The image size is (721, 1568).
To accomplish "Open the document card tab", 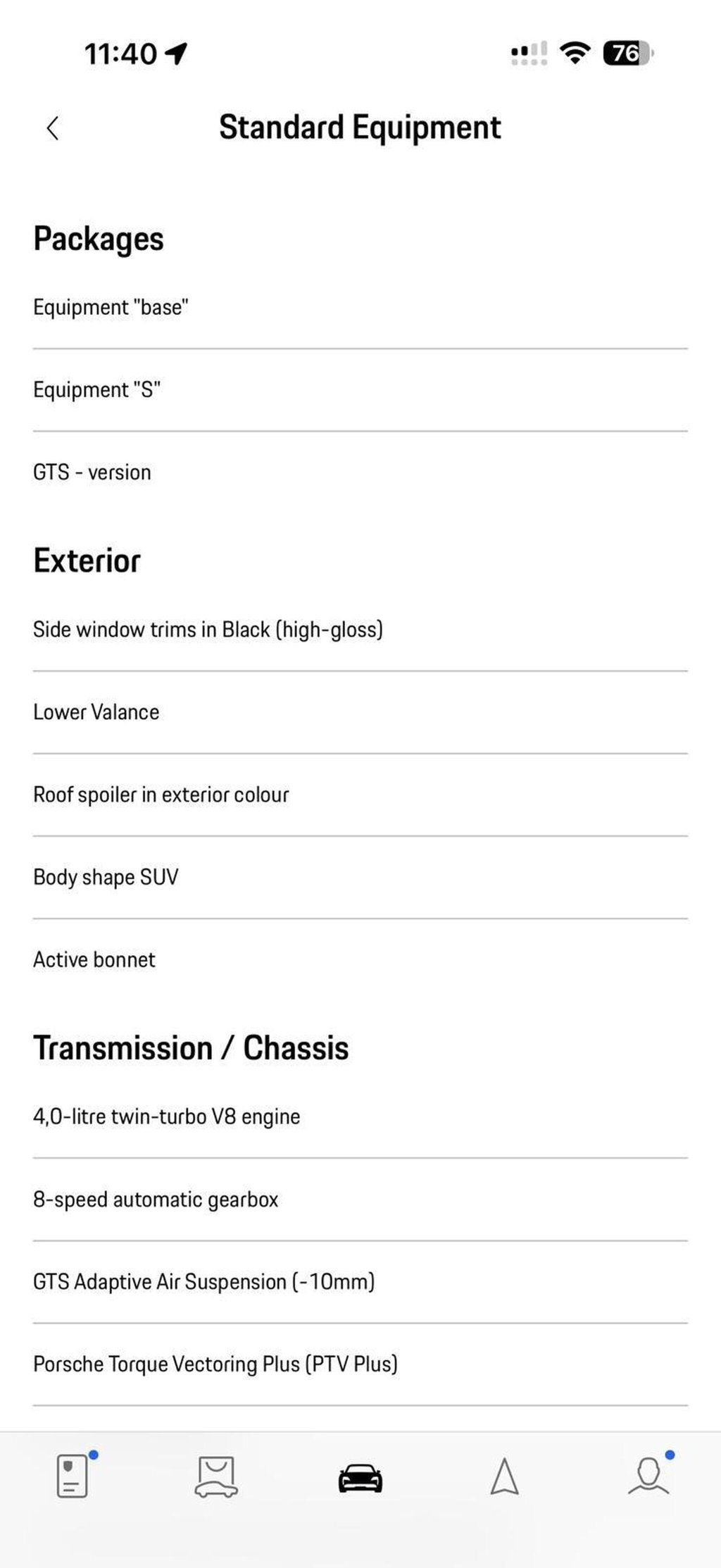I will coord(73,1476).
